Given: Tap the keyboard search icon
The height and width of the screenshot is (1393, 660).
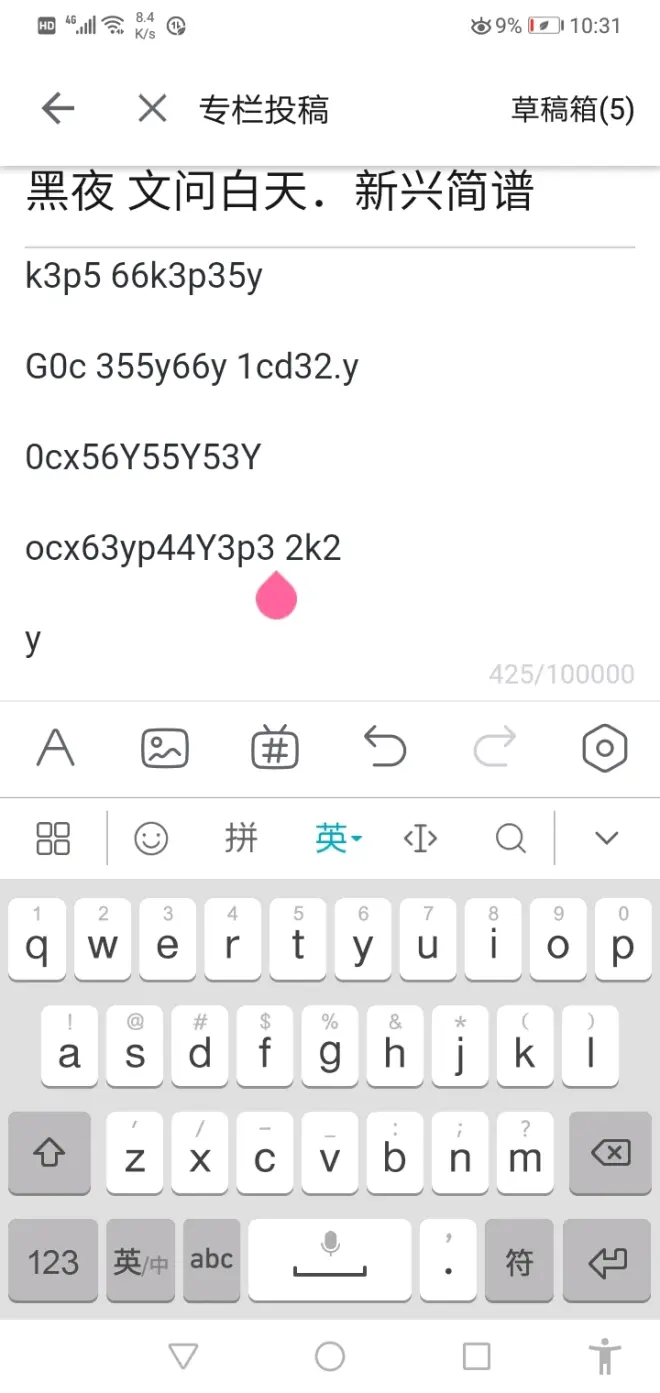Looking at the screenshot, I should pos(510,838).
